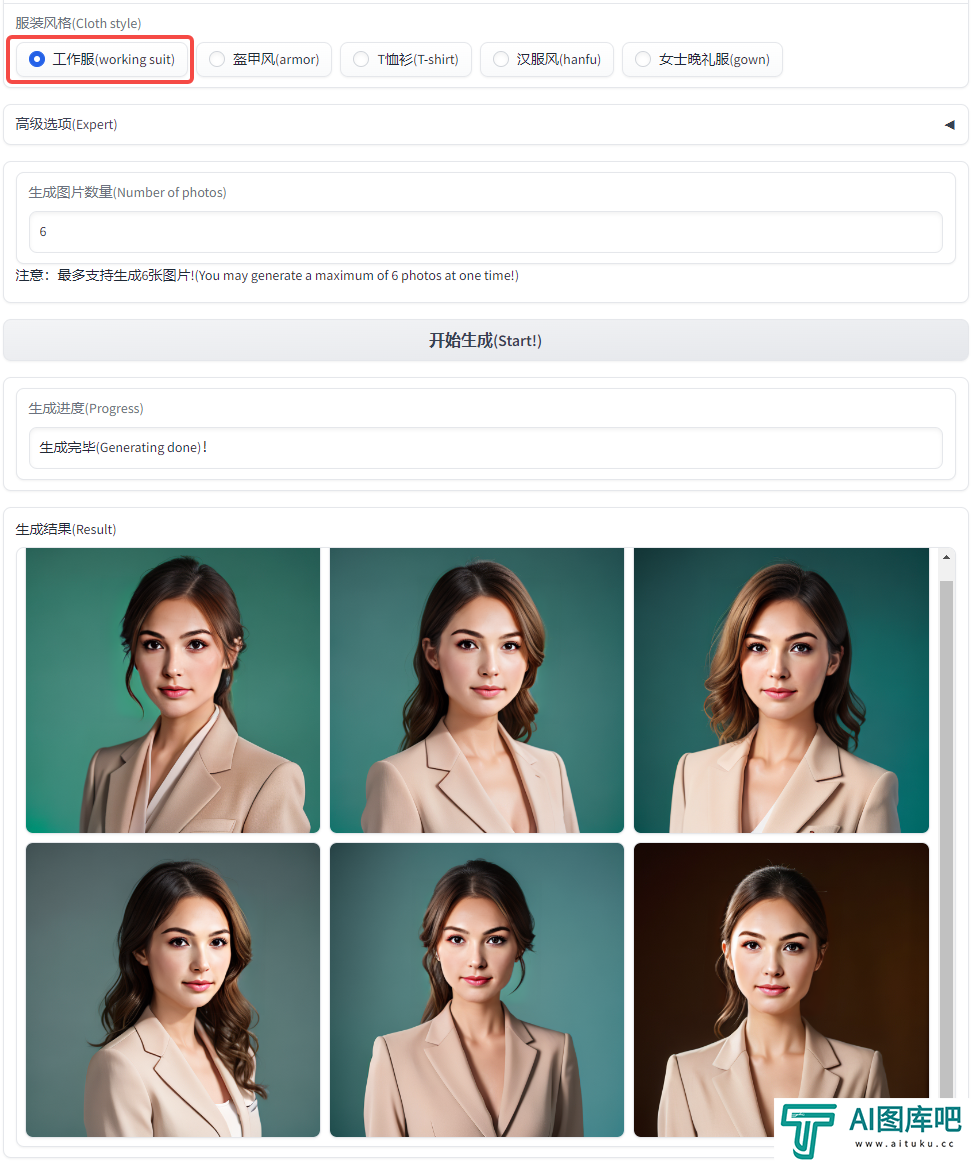The height and width of the screenshot is (1163, 974).
Task: Open the top-middle result photo
Action: tap(476, 690)
